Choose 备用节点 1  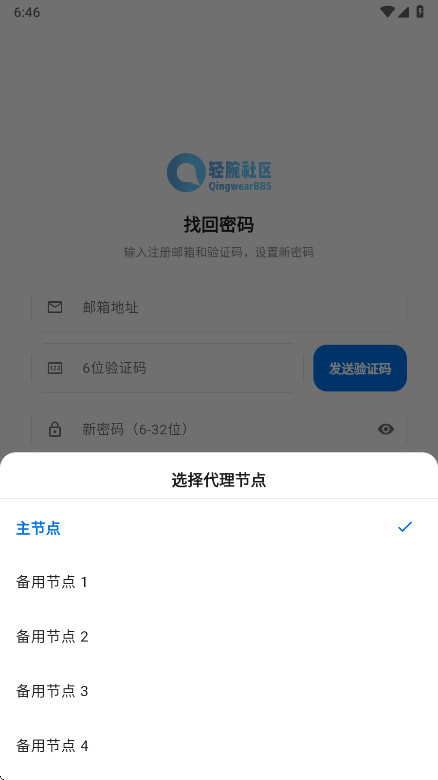219,582
